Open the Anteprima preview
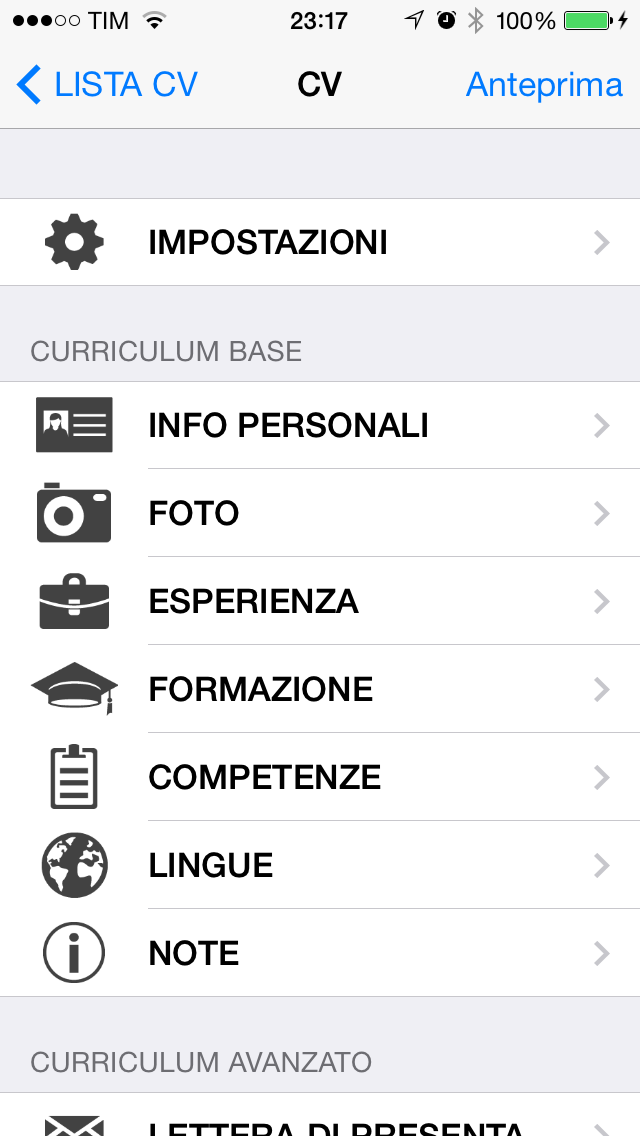Screen dimensions: 640x1136 (544, 85)
